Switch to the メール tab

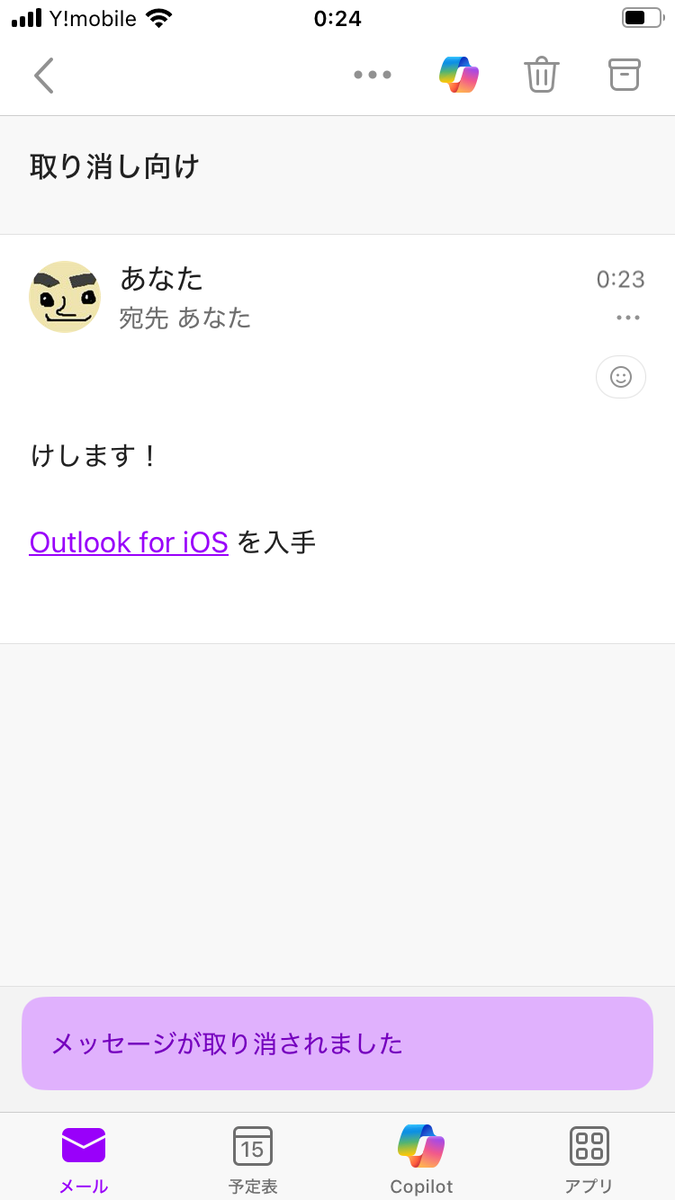[x=84, y=1157]
